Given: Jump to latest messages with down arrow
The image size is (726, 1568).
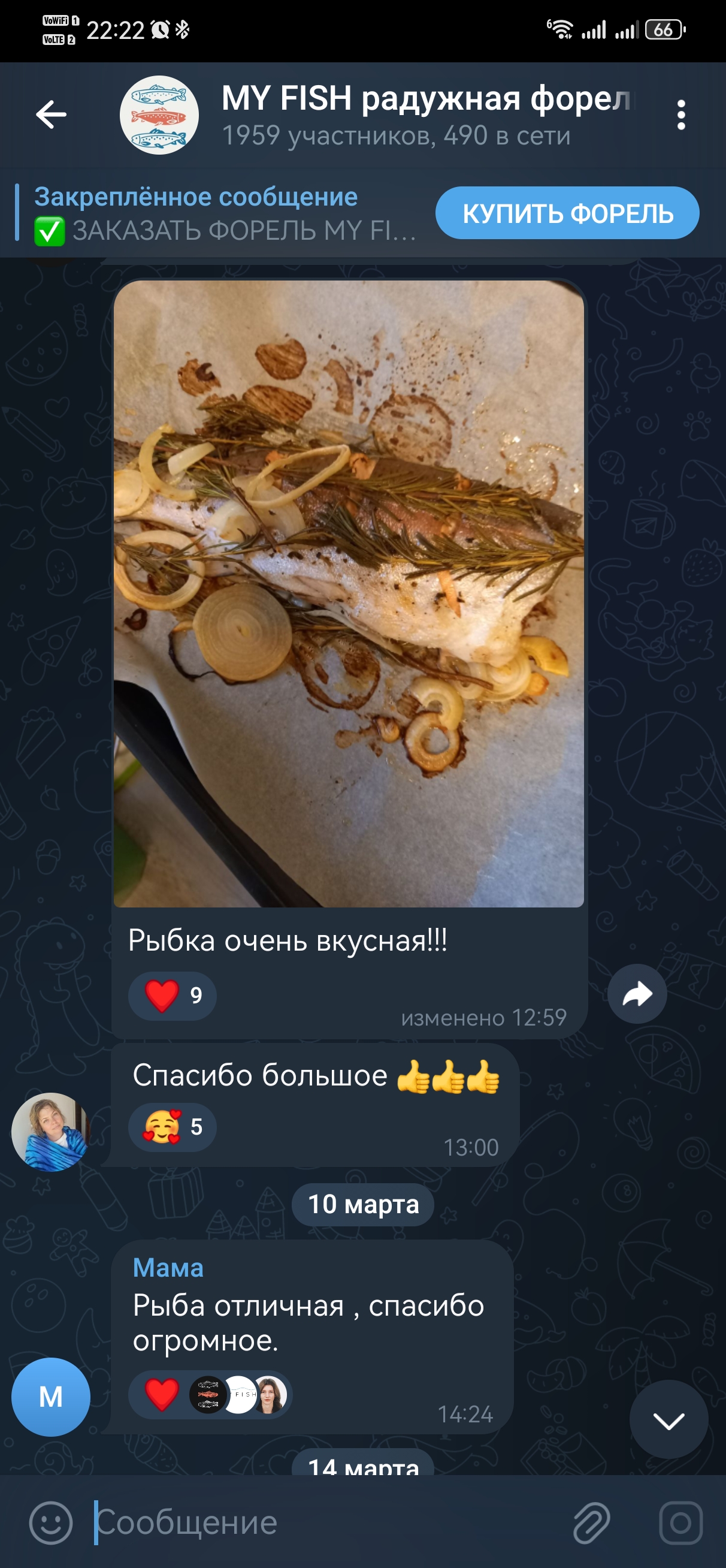Looking at the screenshot, I should (x=668, y=1421).
